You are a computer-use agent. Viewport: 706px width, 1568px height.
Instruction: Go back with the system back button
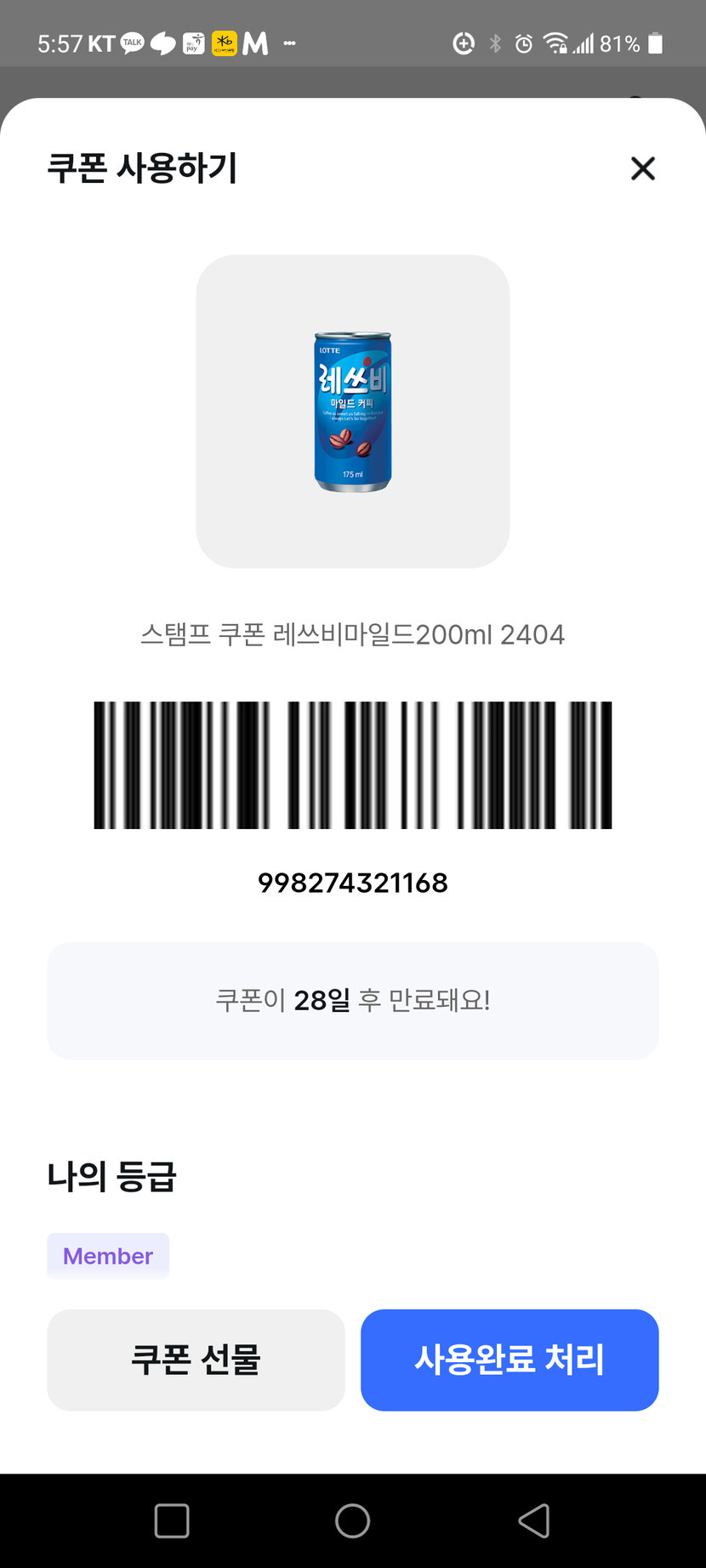[534, 1520]
